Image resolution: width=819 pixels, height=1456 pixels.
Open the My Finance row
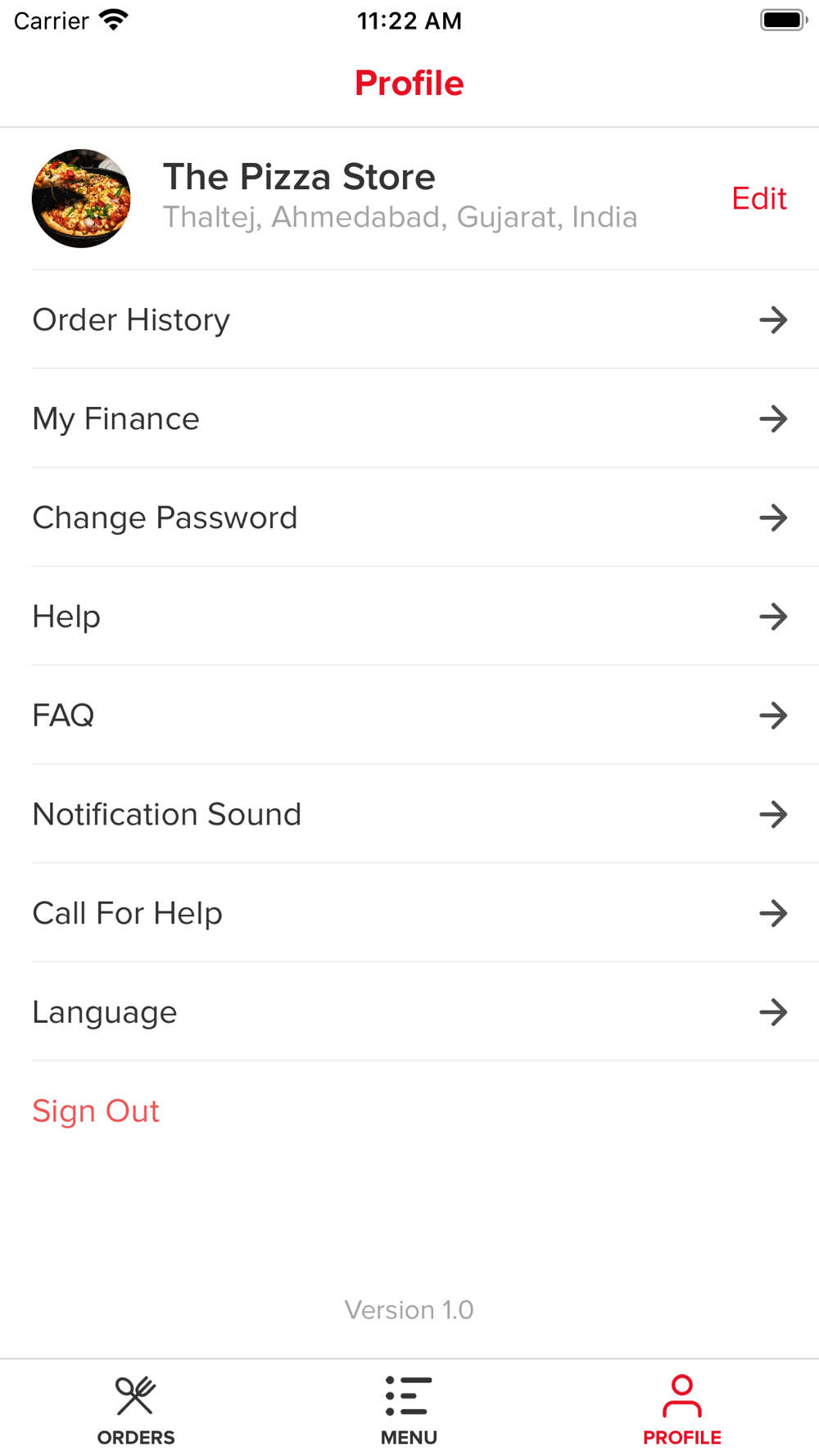tap(409, 418)
